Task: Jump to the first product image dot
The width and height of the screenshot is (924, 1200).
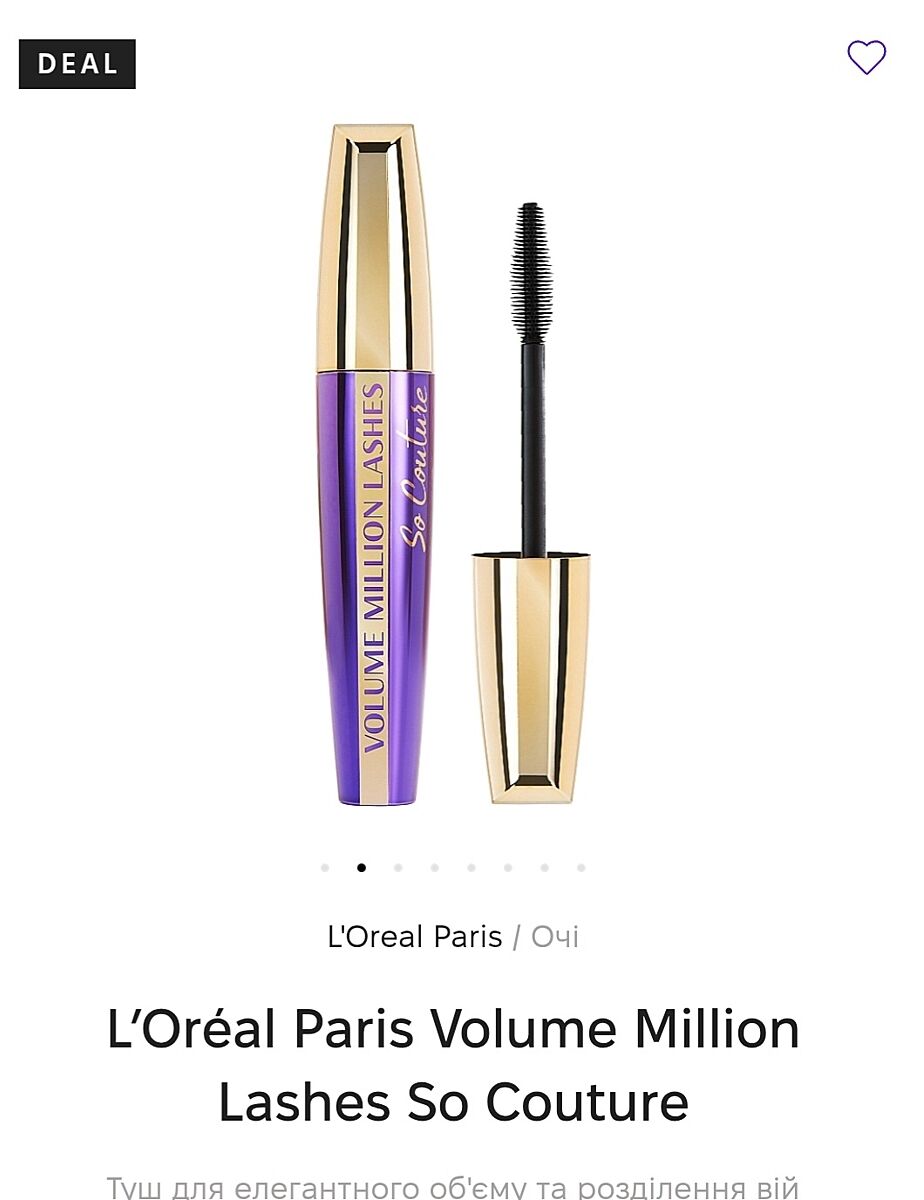Action: click(x=324, y=868)
